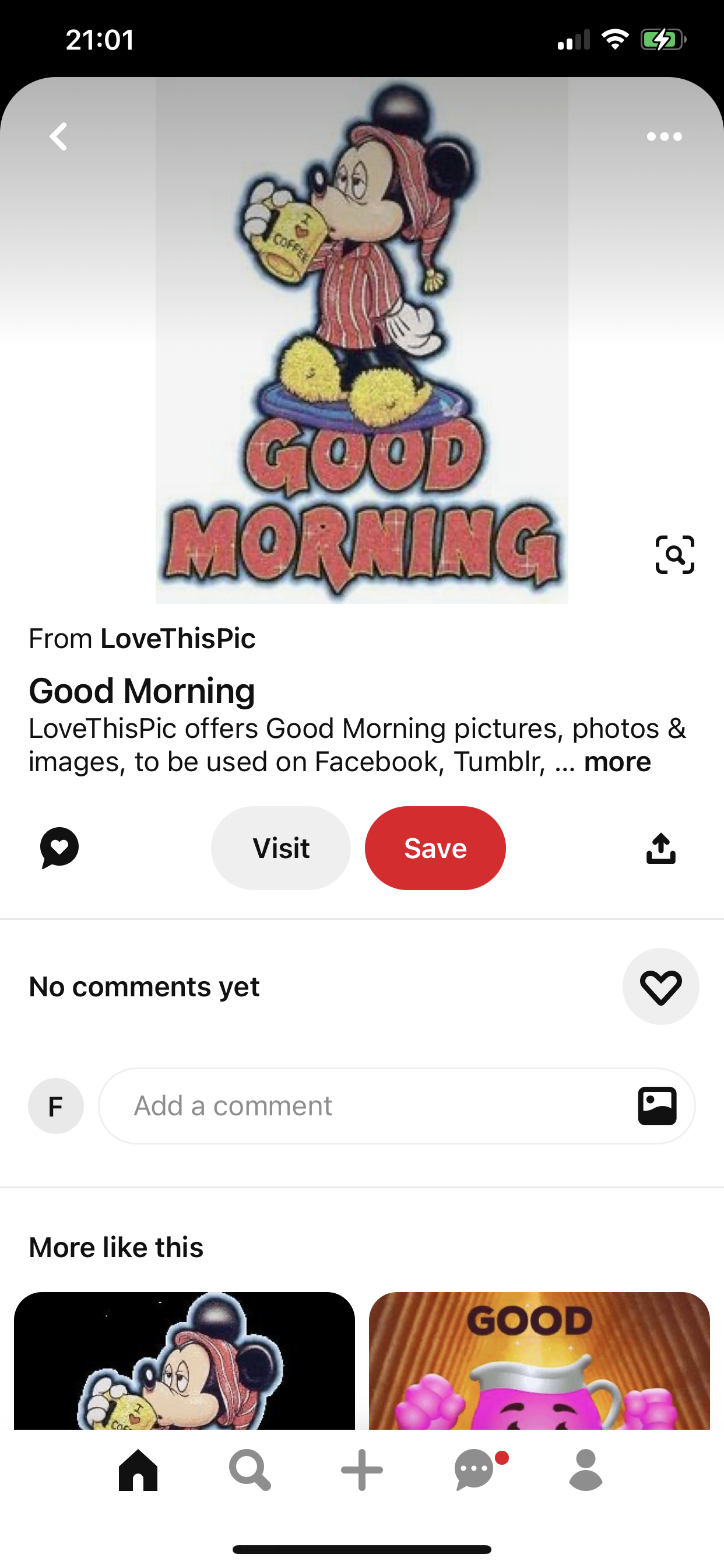Create a new pin with plus
Viewport: 724px width, 1568px height.
point(362,1470)
